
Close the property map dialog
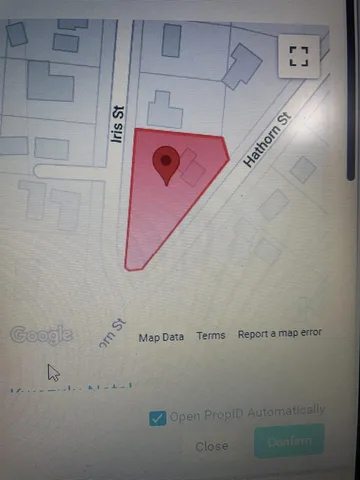(212, 446)
